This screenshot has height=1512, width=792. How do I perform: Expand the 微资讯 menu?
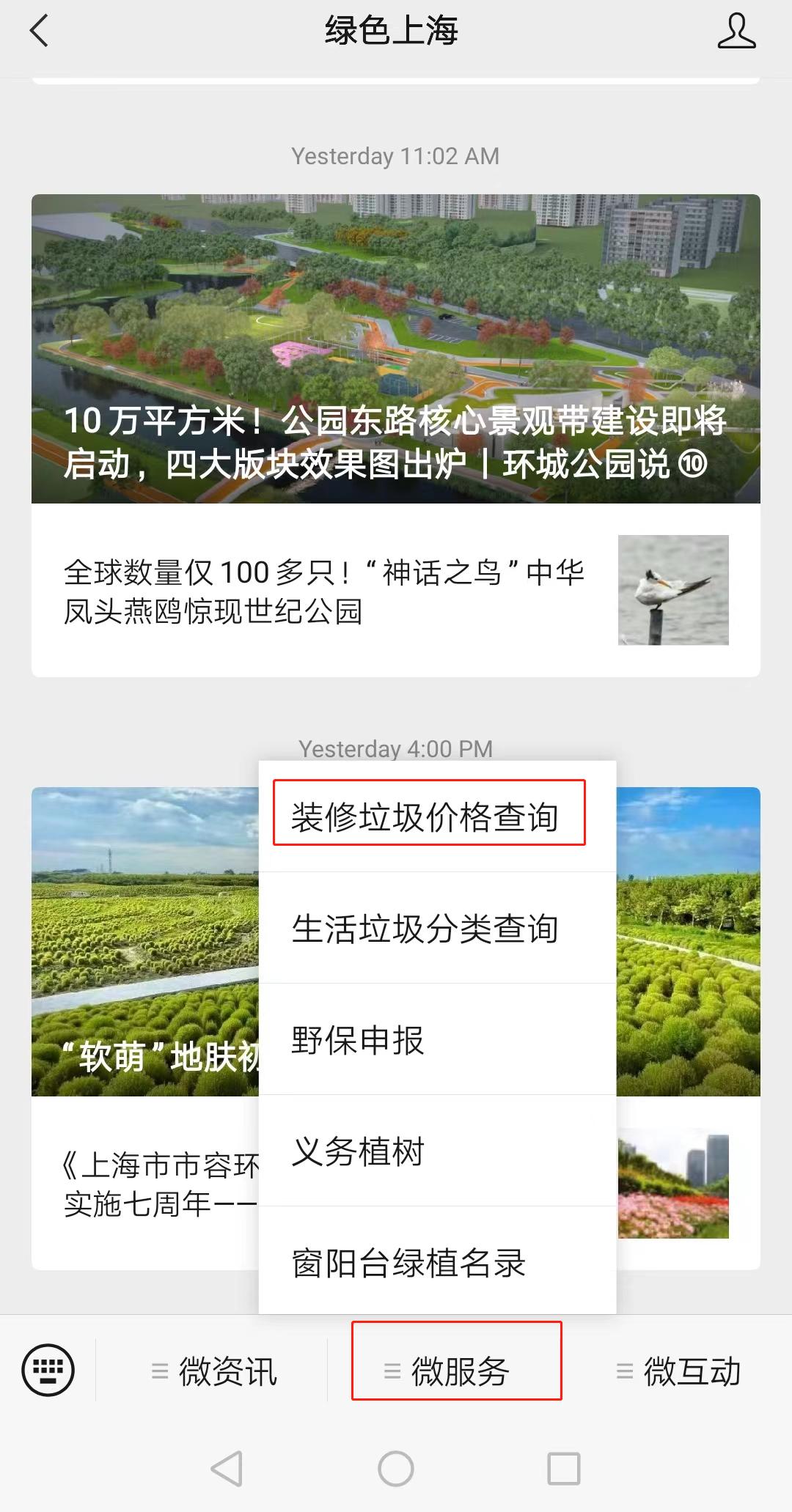pyautogui.click(x=214, y=1371)
